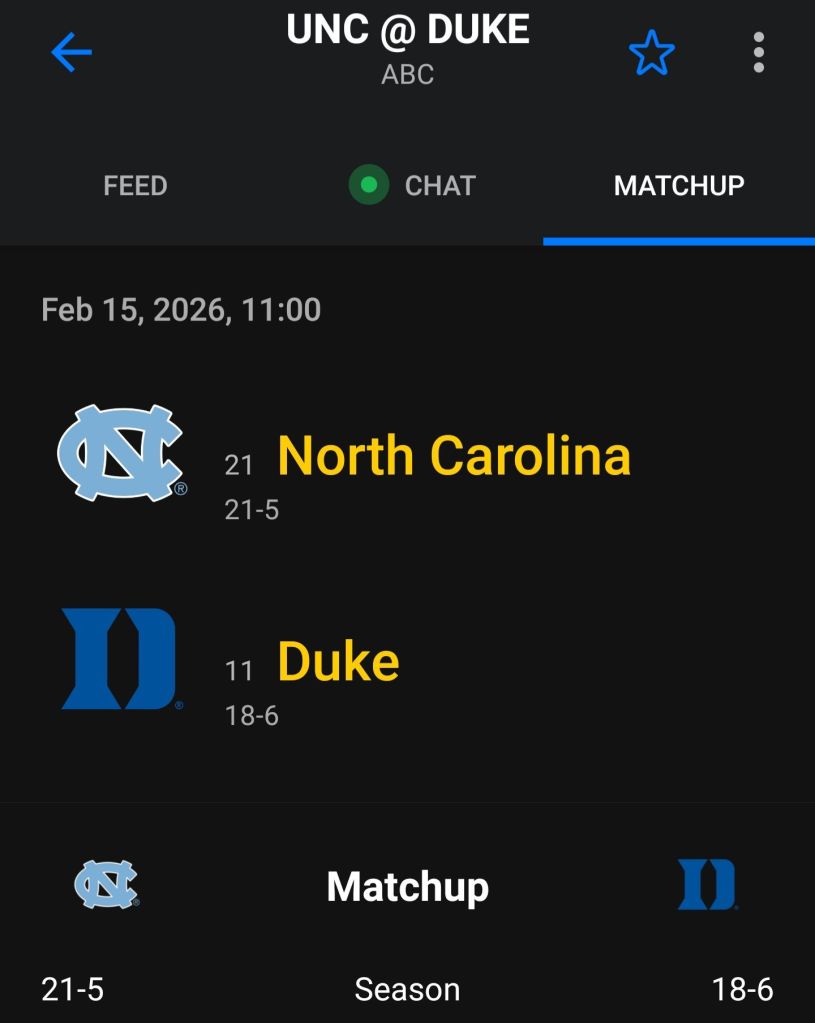Open the Duke team page
The image size is (815, 1023).
coord(338,662)
